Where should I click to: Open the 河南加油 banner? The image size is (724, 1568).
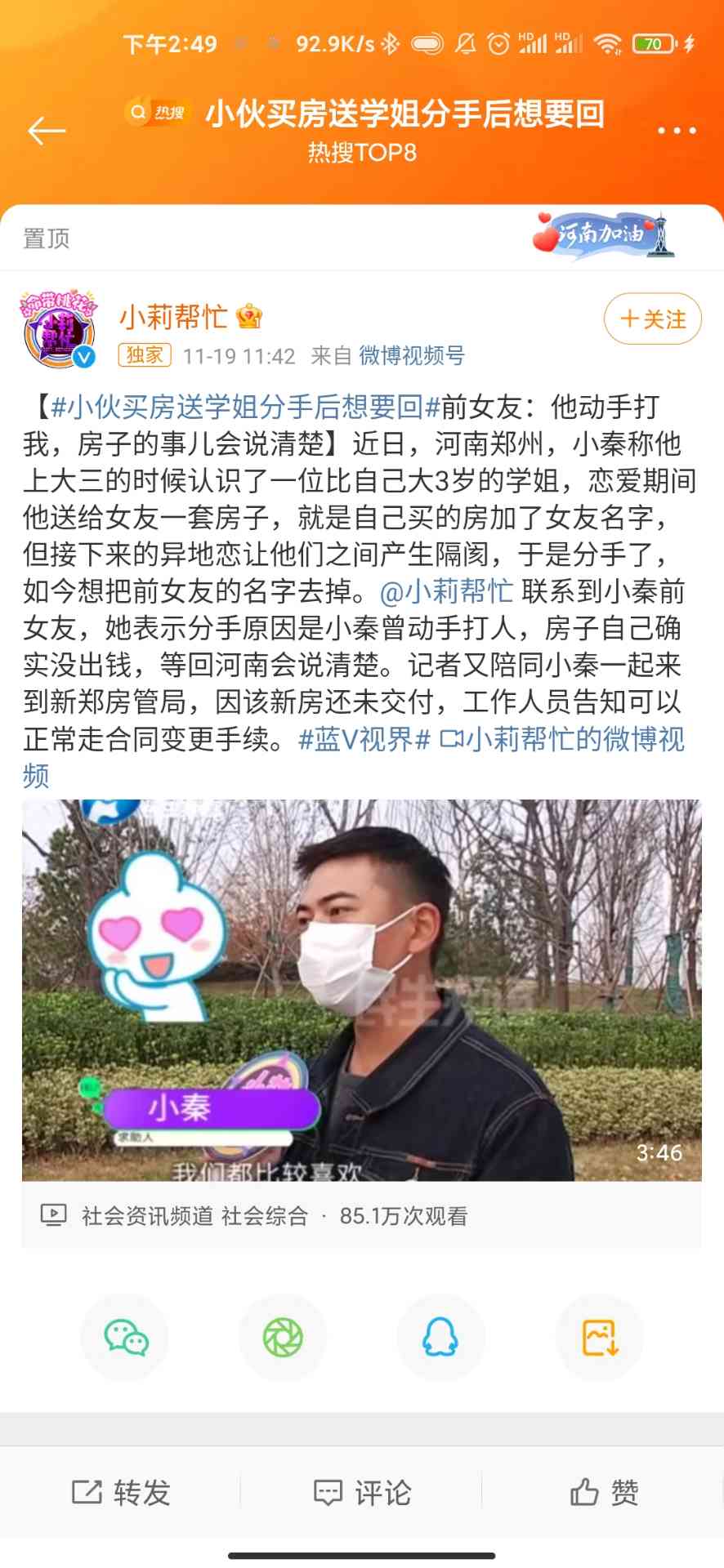tap(605, 235)
